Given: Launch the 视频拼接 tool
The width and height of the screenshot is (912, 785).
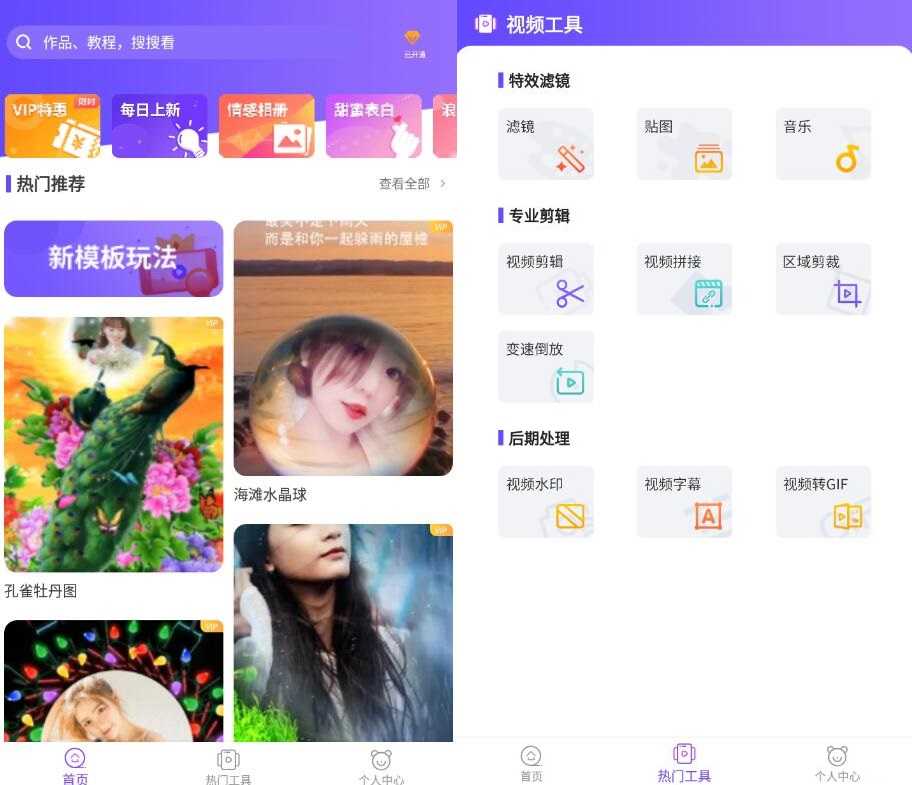Looking at the screenshot, I should (684, 279).
